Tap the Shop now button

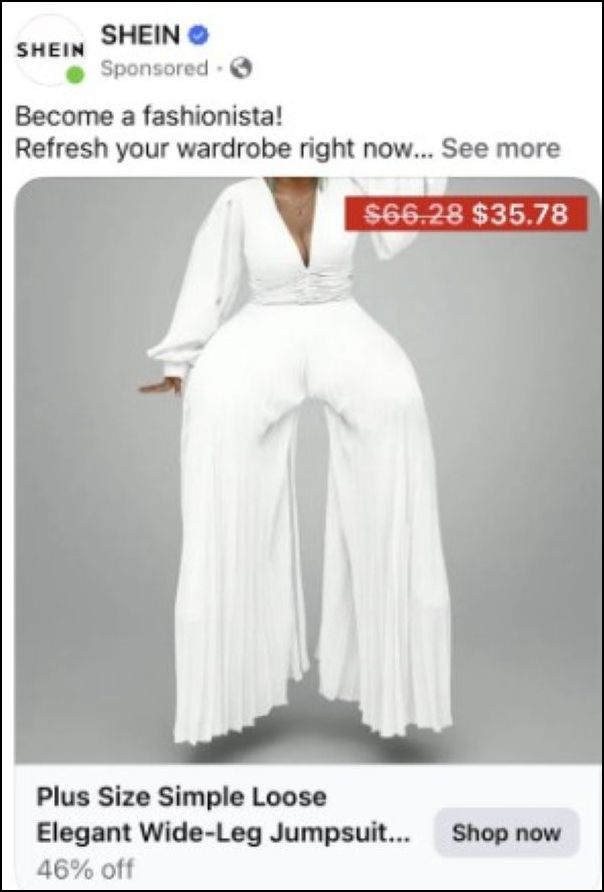[x=506, y=832]
